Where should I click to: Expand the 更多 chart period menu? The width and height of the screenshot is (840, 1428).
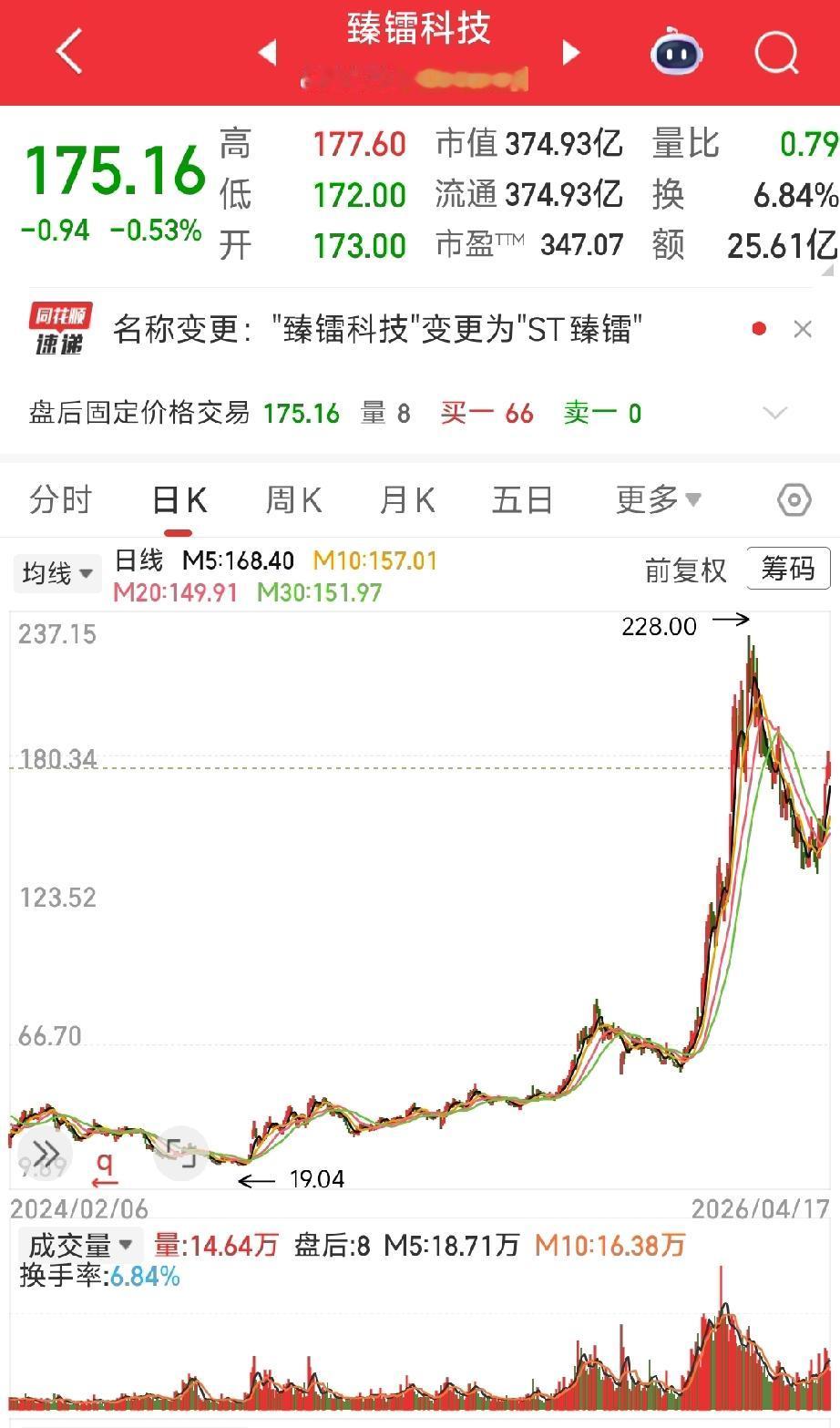pos(658,499)
